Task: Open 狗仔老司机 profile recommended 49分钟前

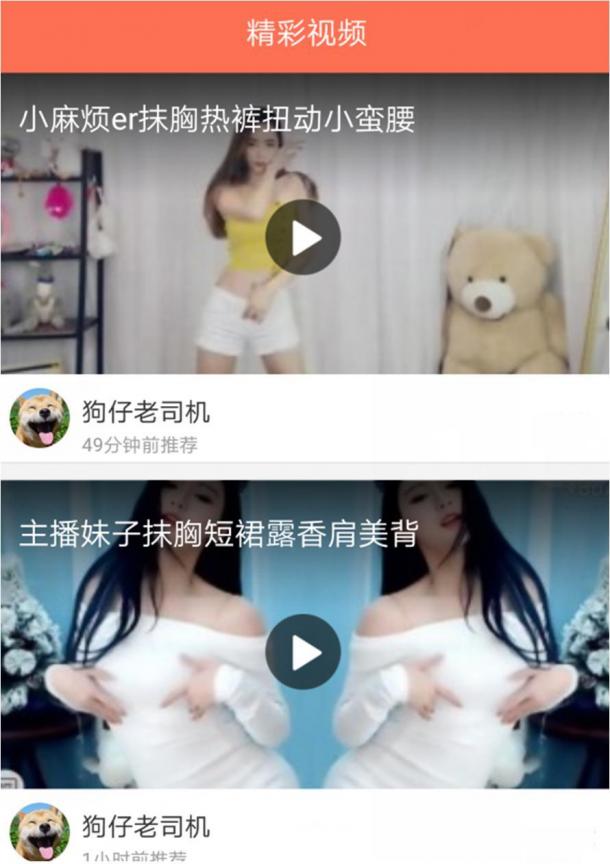Action: click(40, 418)
